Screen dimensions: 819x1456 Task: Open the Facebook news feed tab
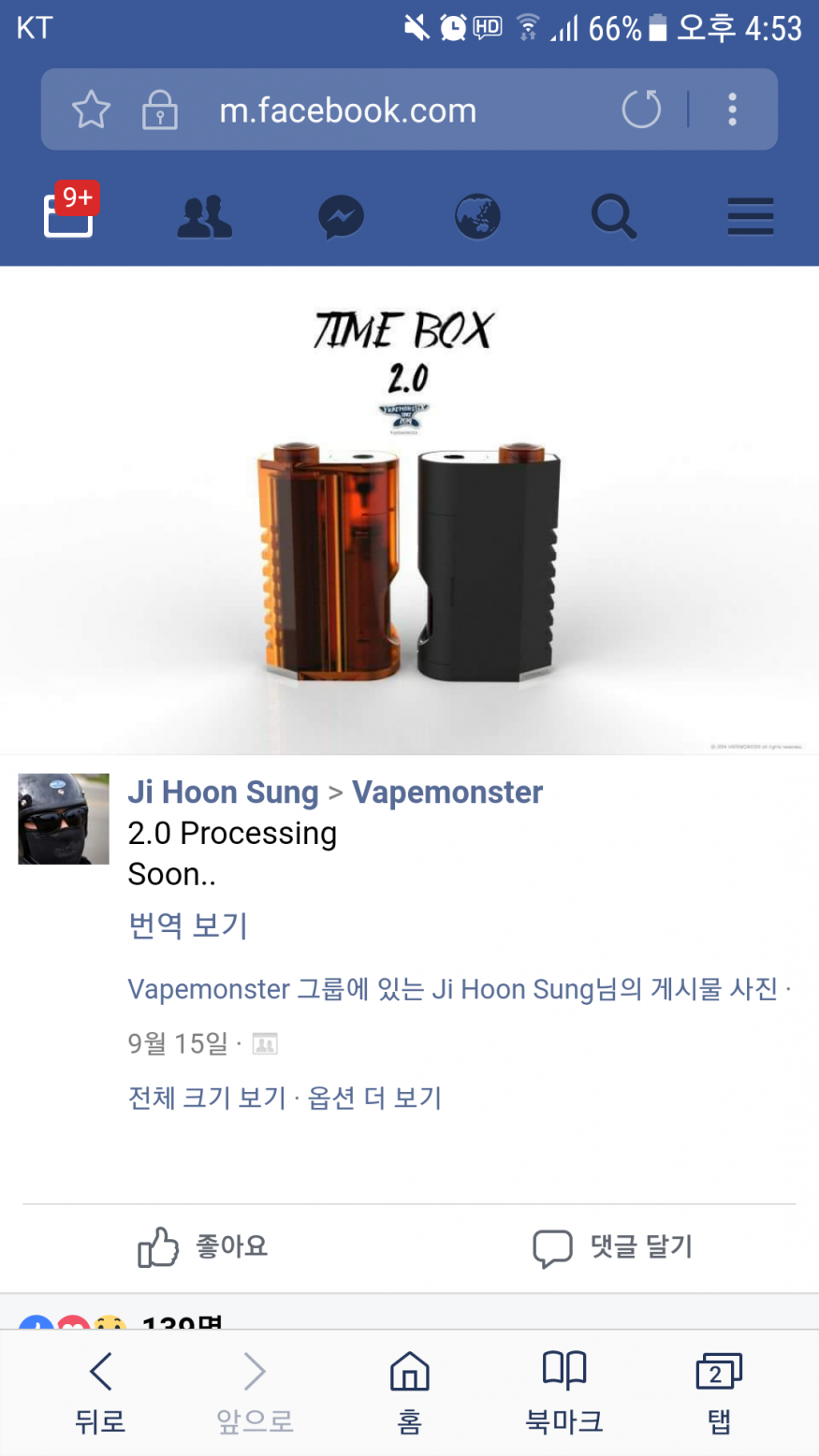tap(69, 214)
